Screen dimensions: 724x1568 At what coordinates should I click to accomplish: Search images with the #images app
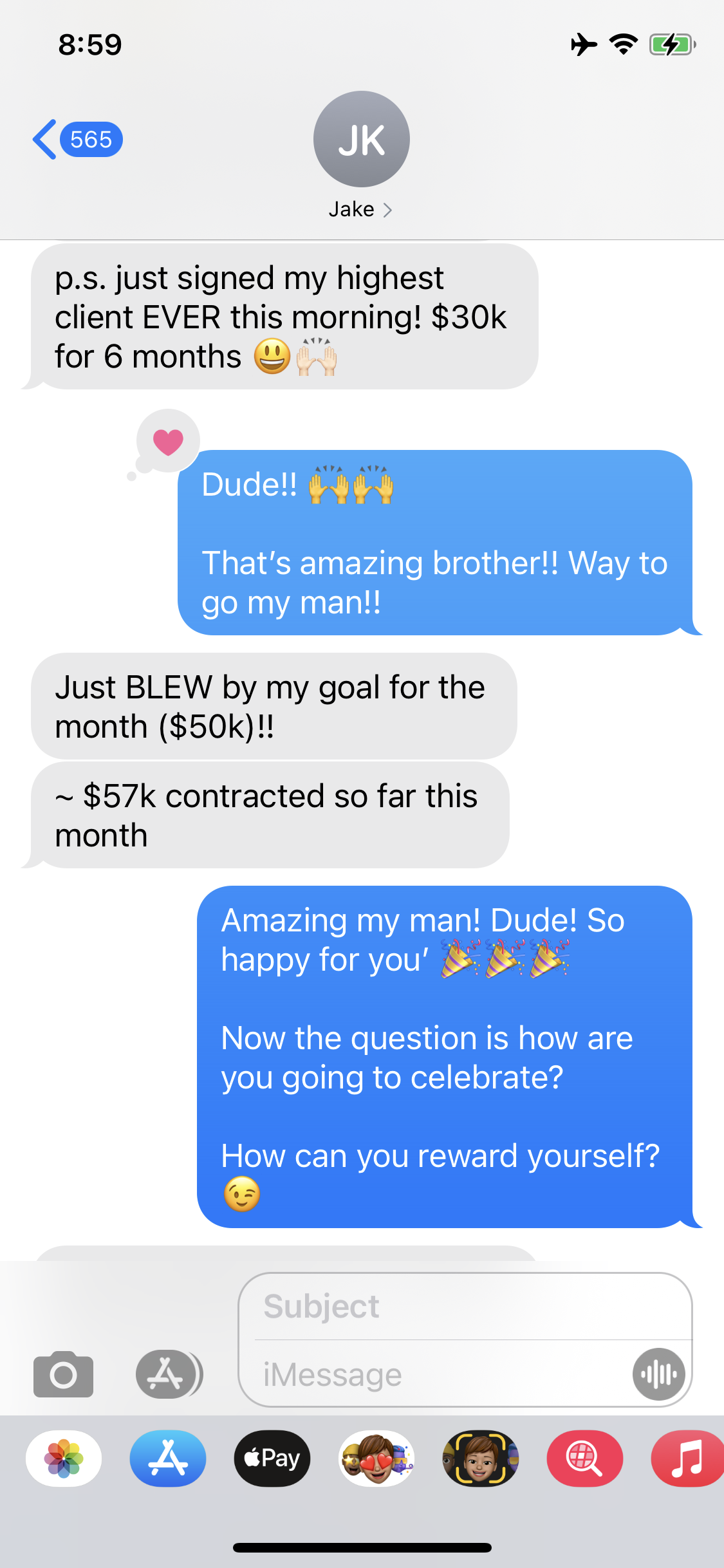click(584, 1459)
